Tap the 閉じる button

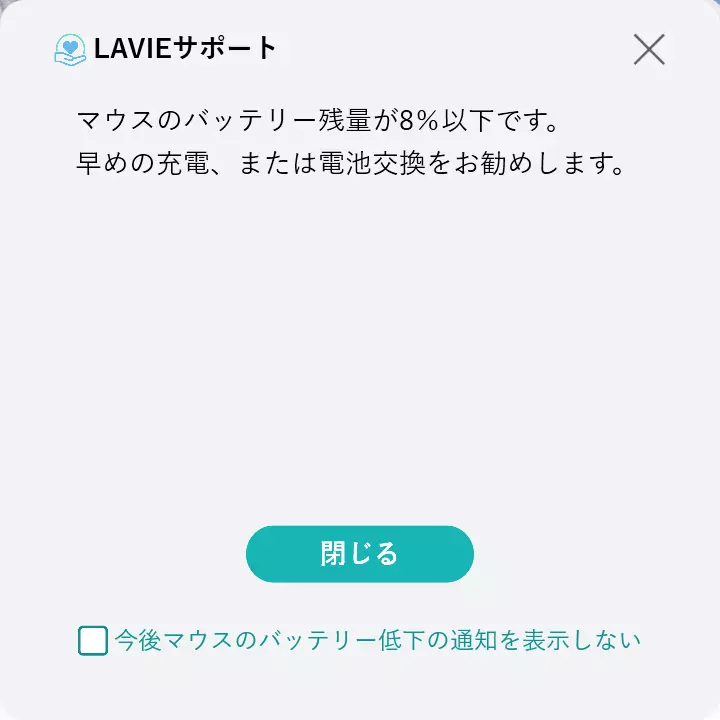(360, 554)
